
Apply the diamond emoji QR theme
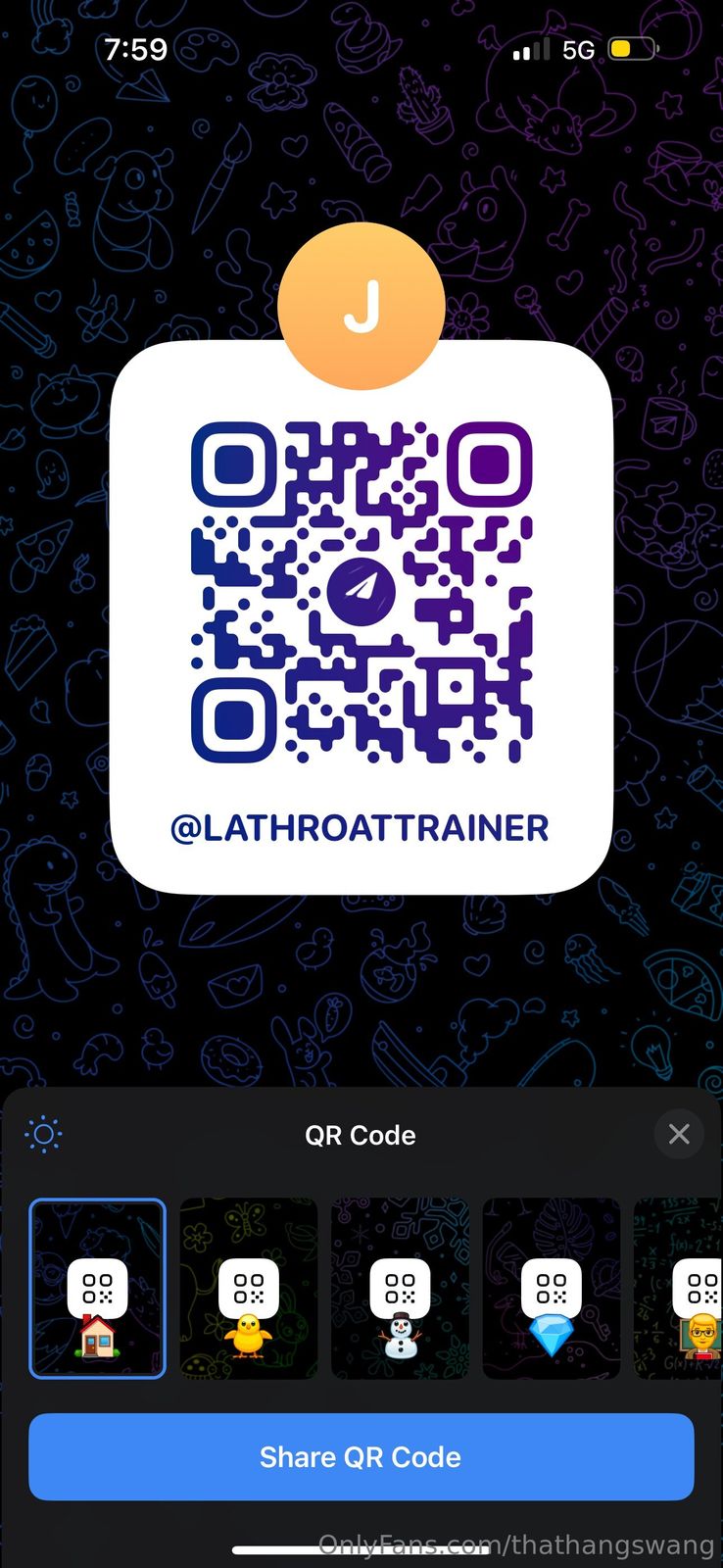point(552,1289)
